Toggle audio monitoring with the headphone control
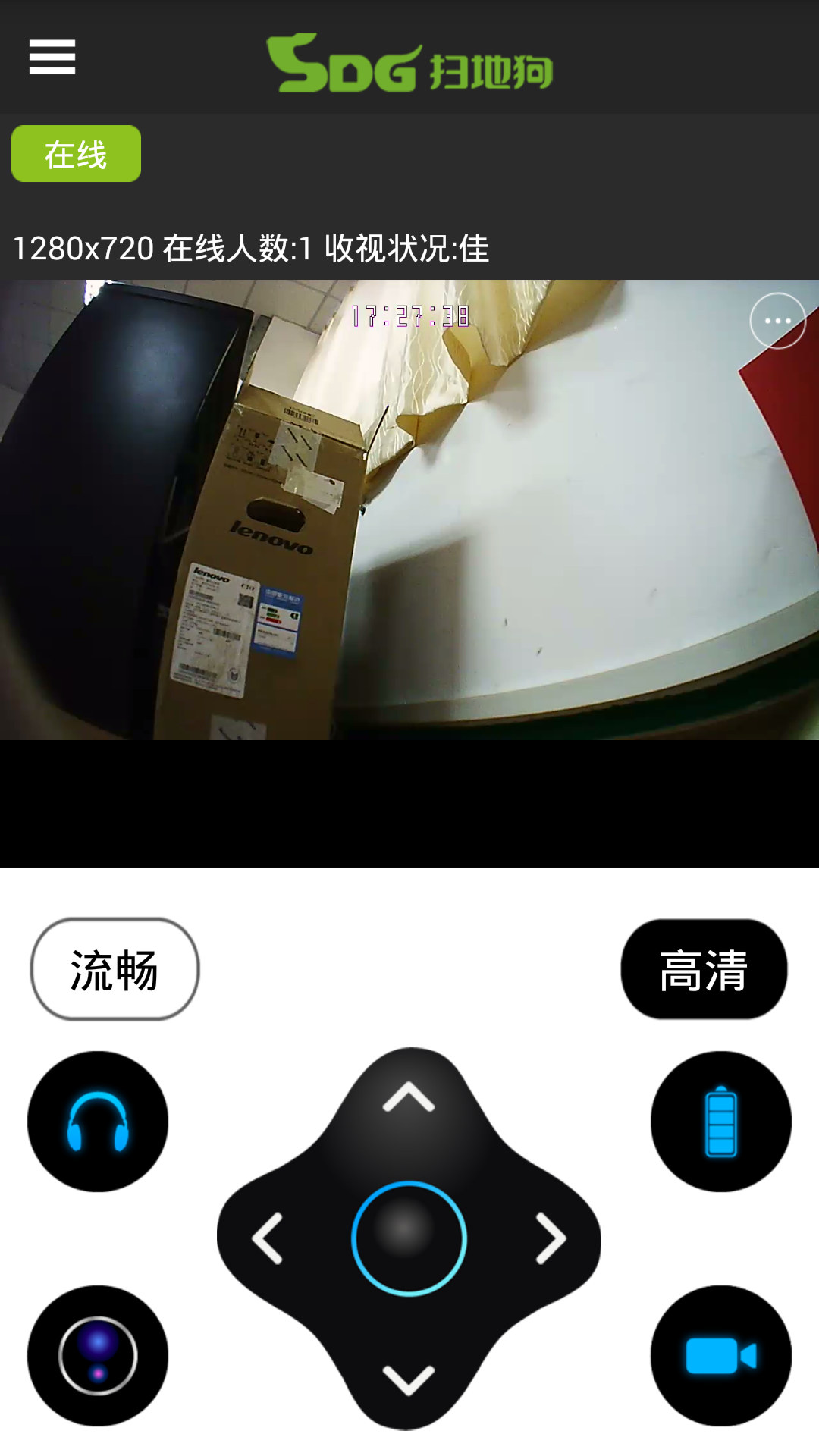Image resolution: width=819 pixels, height=1456 pixels. 97,1122
